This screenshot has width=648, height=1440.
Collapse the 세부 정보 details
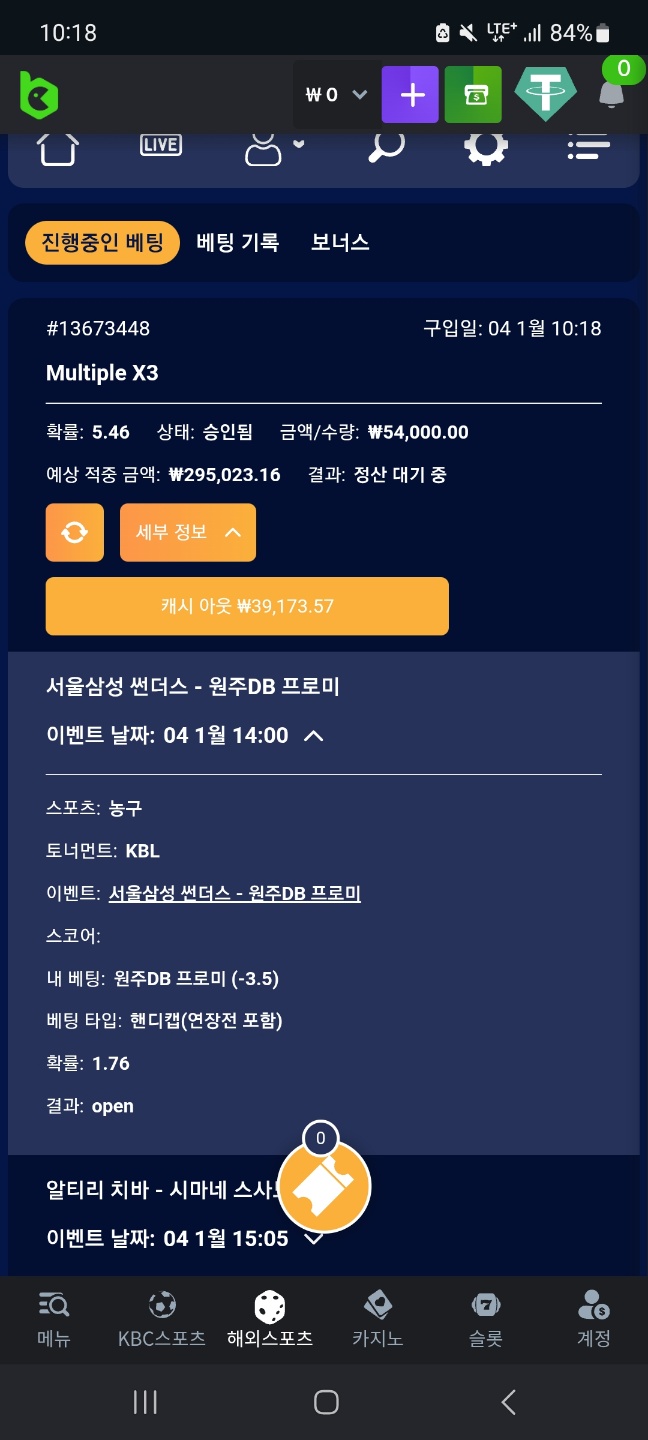coord(188,532)
